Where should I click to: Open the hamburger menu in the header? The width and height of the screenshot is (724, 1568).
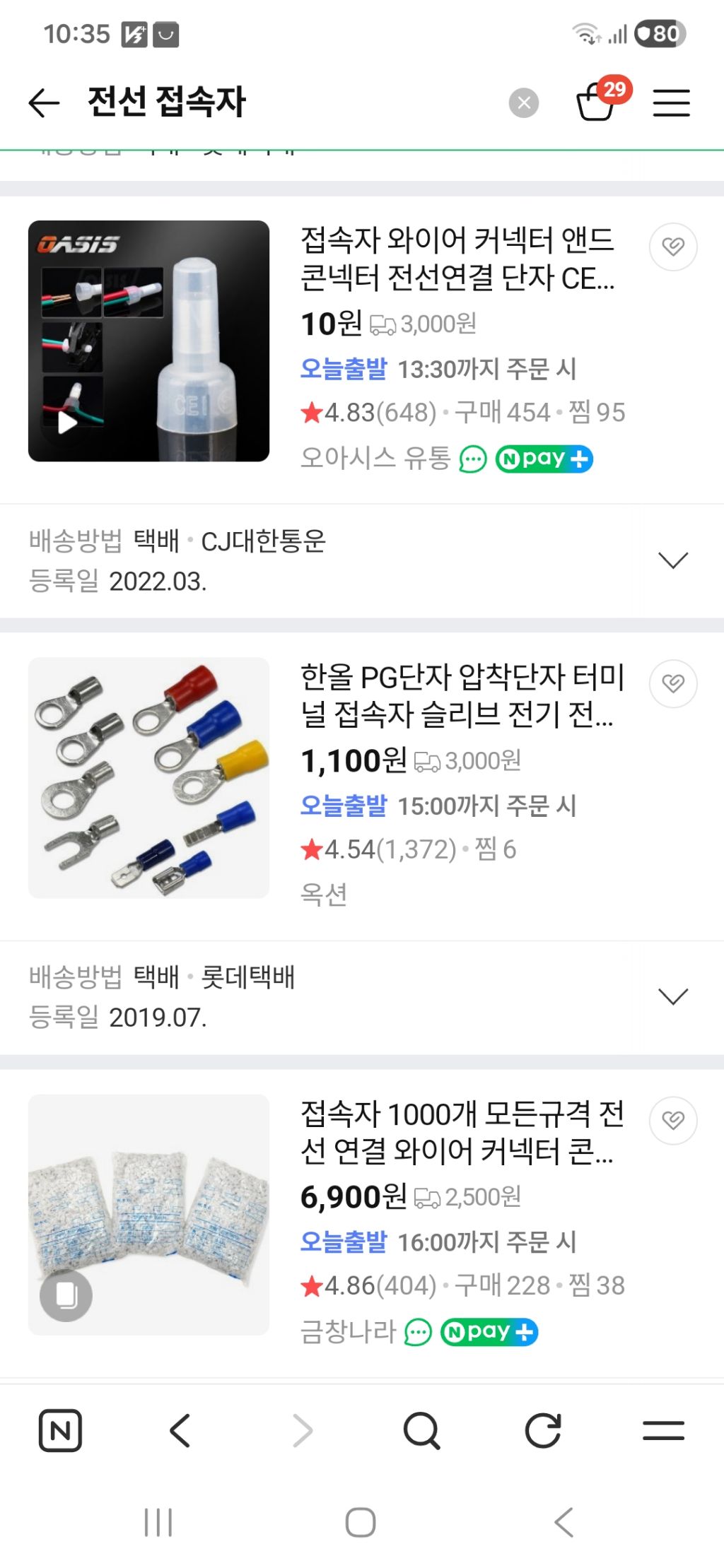671,103
